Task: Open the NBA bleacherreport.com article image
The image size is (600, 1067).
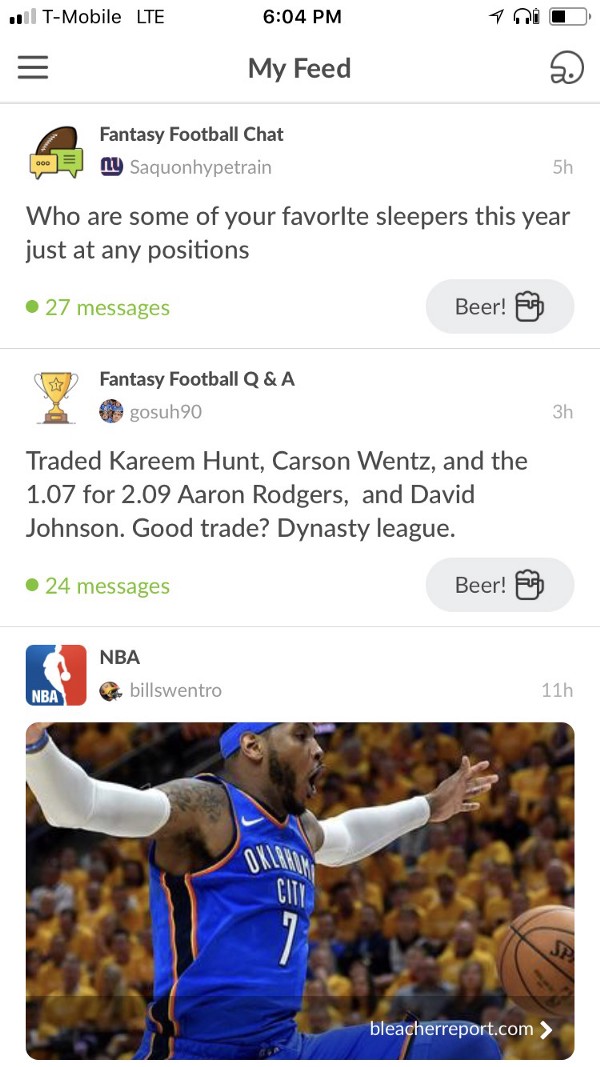Action: coord(300,890)
